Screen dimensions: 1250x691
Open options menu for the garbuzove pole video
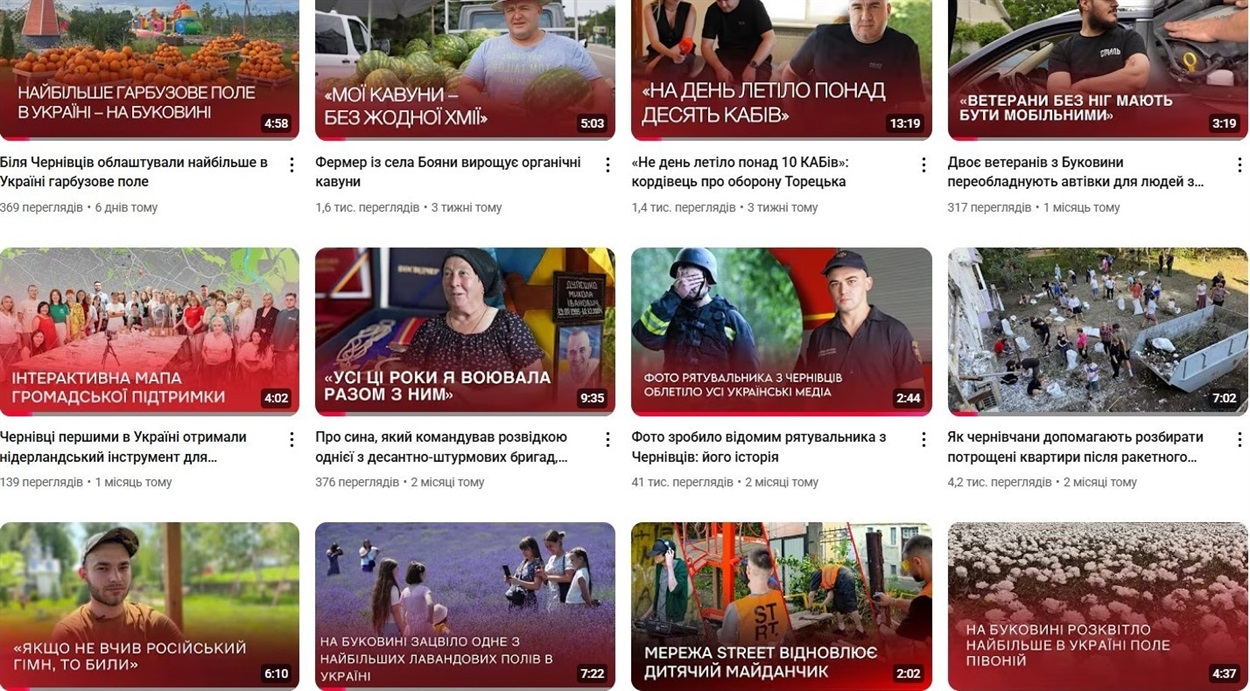click(x=292, y=165)
